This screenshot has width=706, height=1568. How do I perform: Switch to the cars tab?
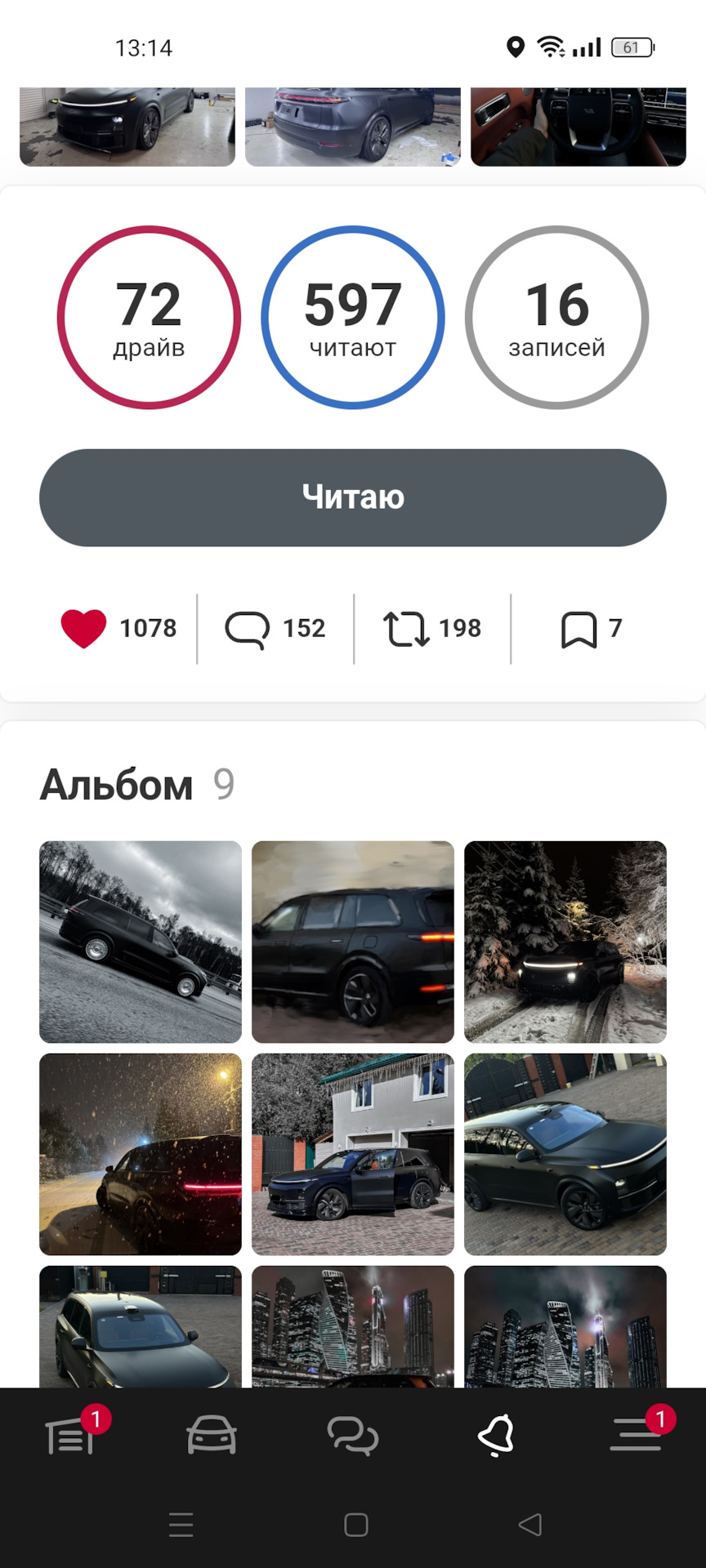coord(212,1436)
